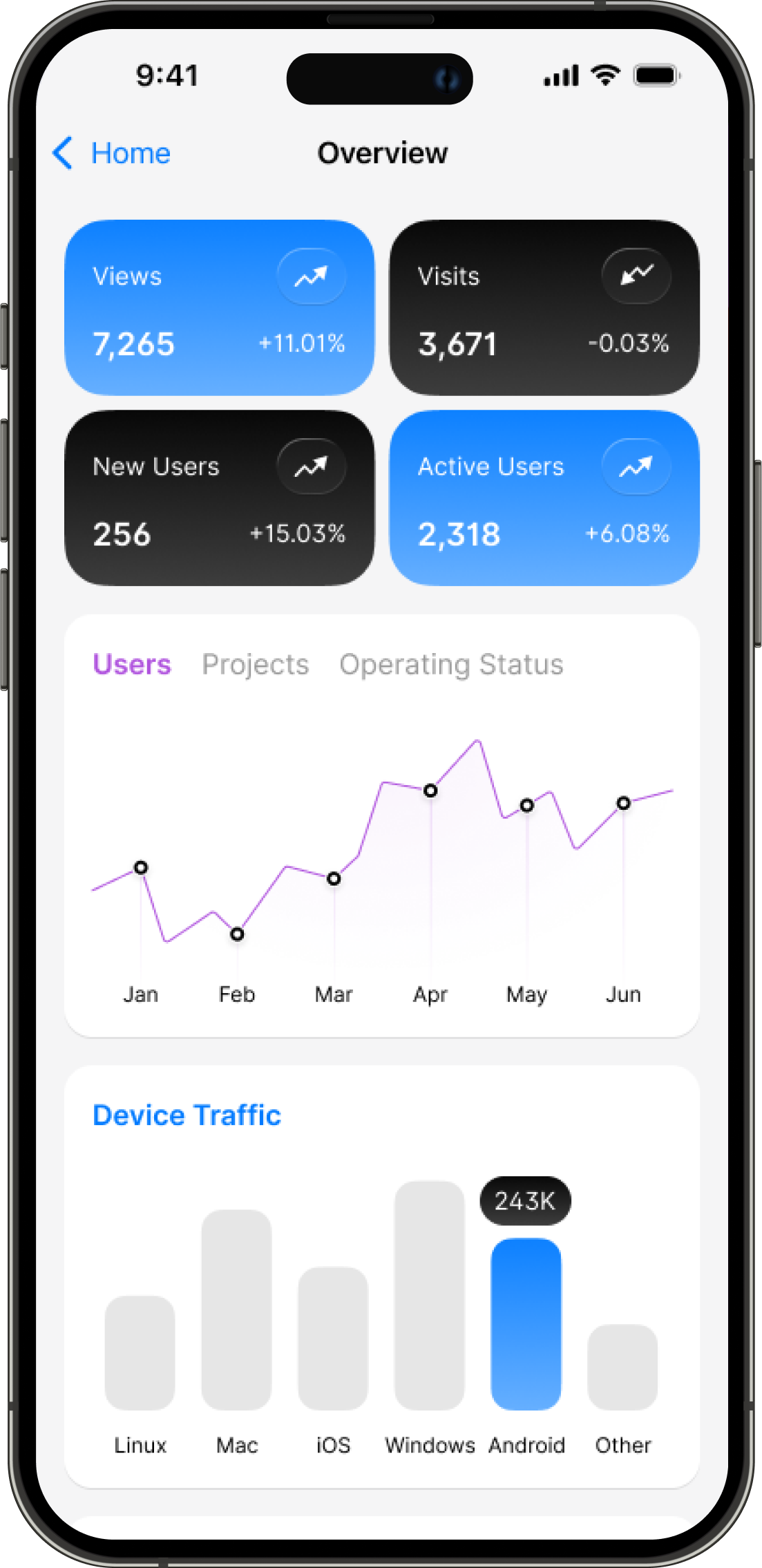The width and height of the screenshot is (762, 1568).
Task: Select the Android traffic bar
Action: pos(526,1323)
